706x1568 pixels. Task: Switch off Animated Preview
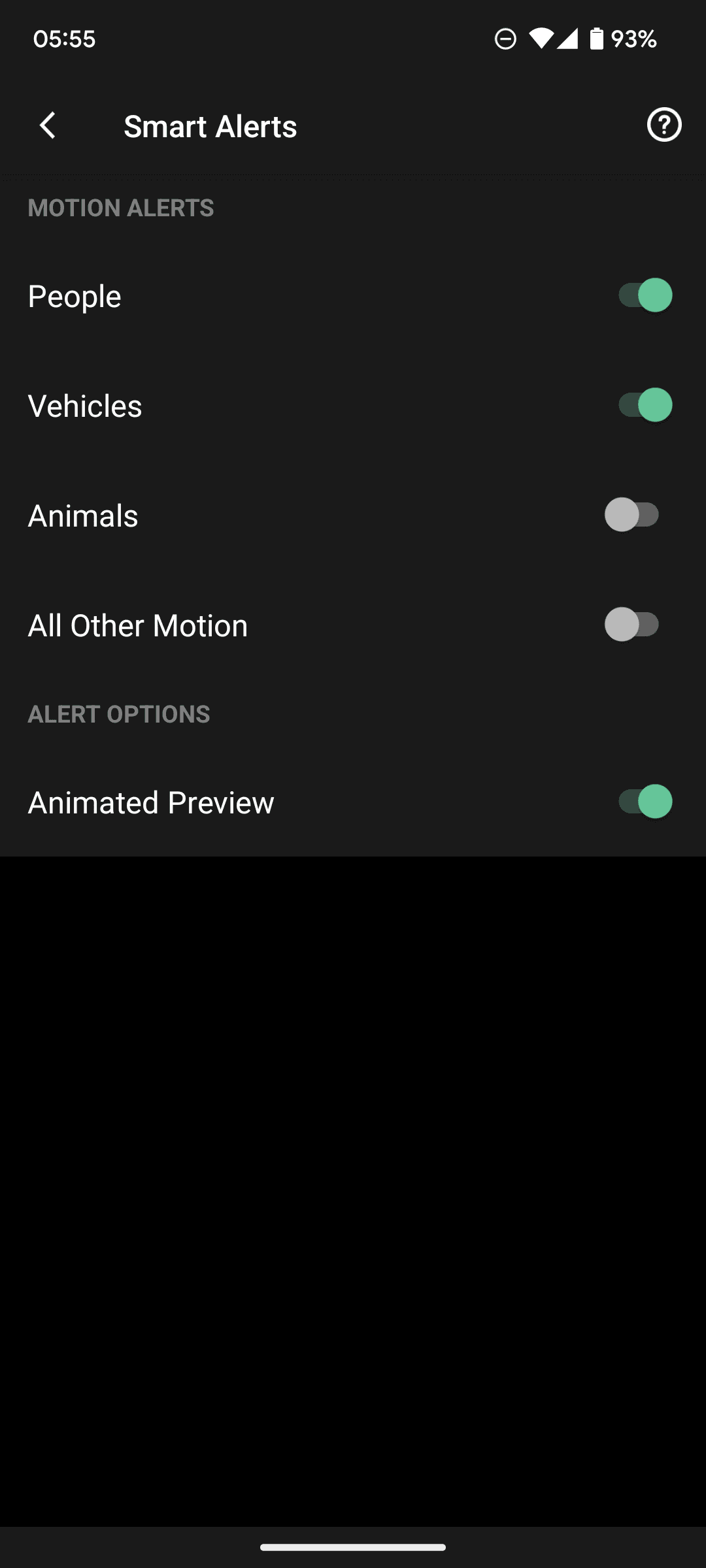tap(645, 802)
